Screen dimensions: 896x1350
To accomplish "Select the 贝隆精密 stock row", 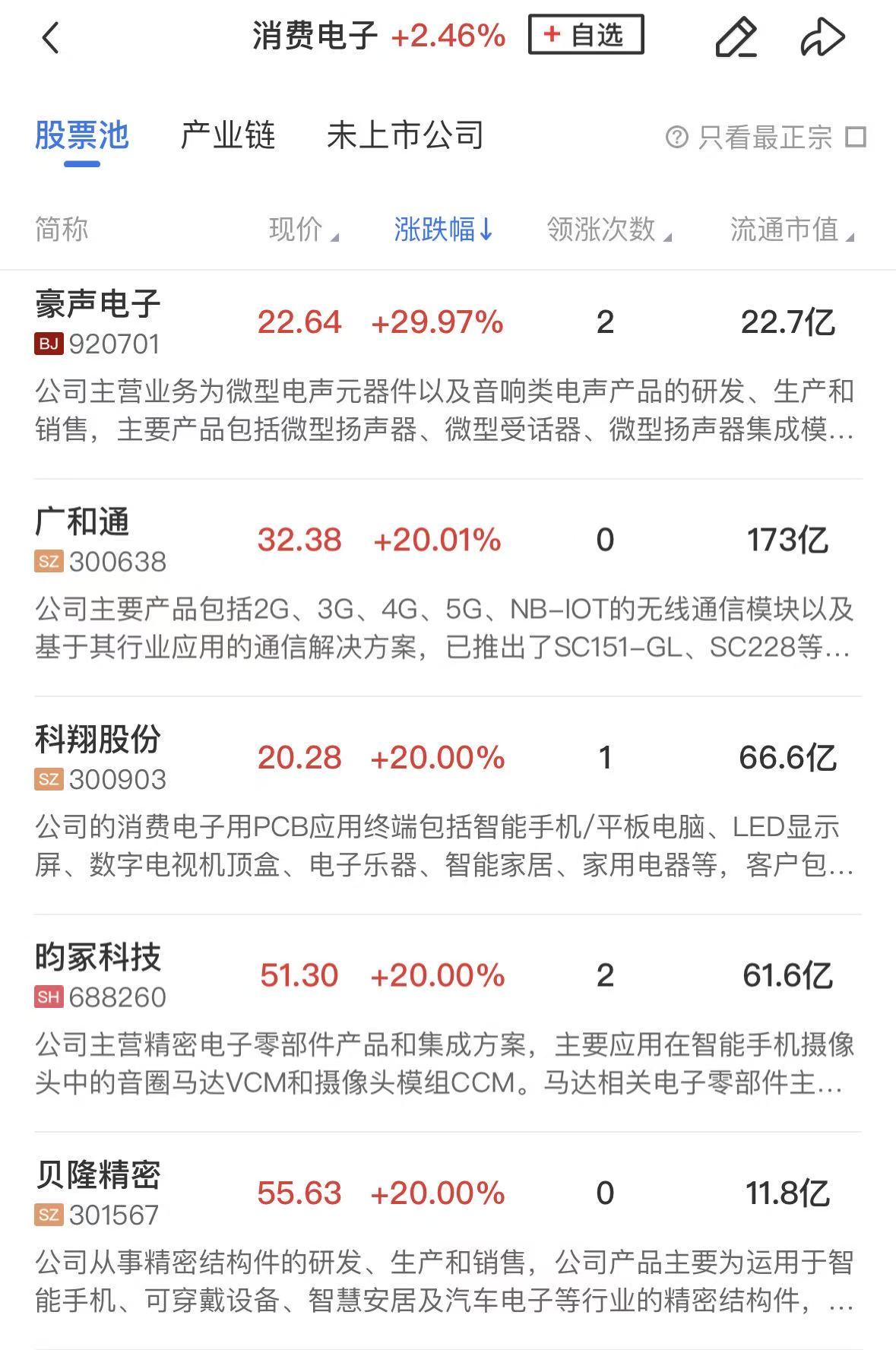I will coord(99,1191).
